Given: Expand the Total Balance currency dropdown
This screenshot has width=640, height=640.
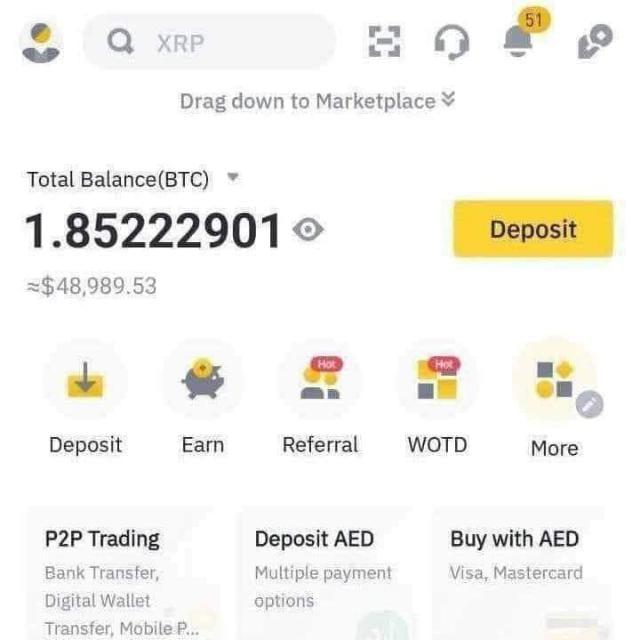Looking at the screenshot, I should point(233,178).
